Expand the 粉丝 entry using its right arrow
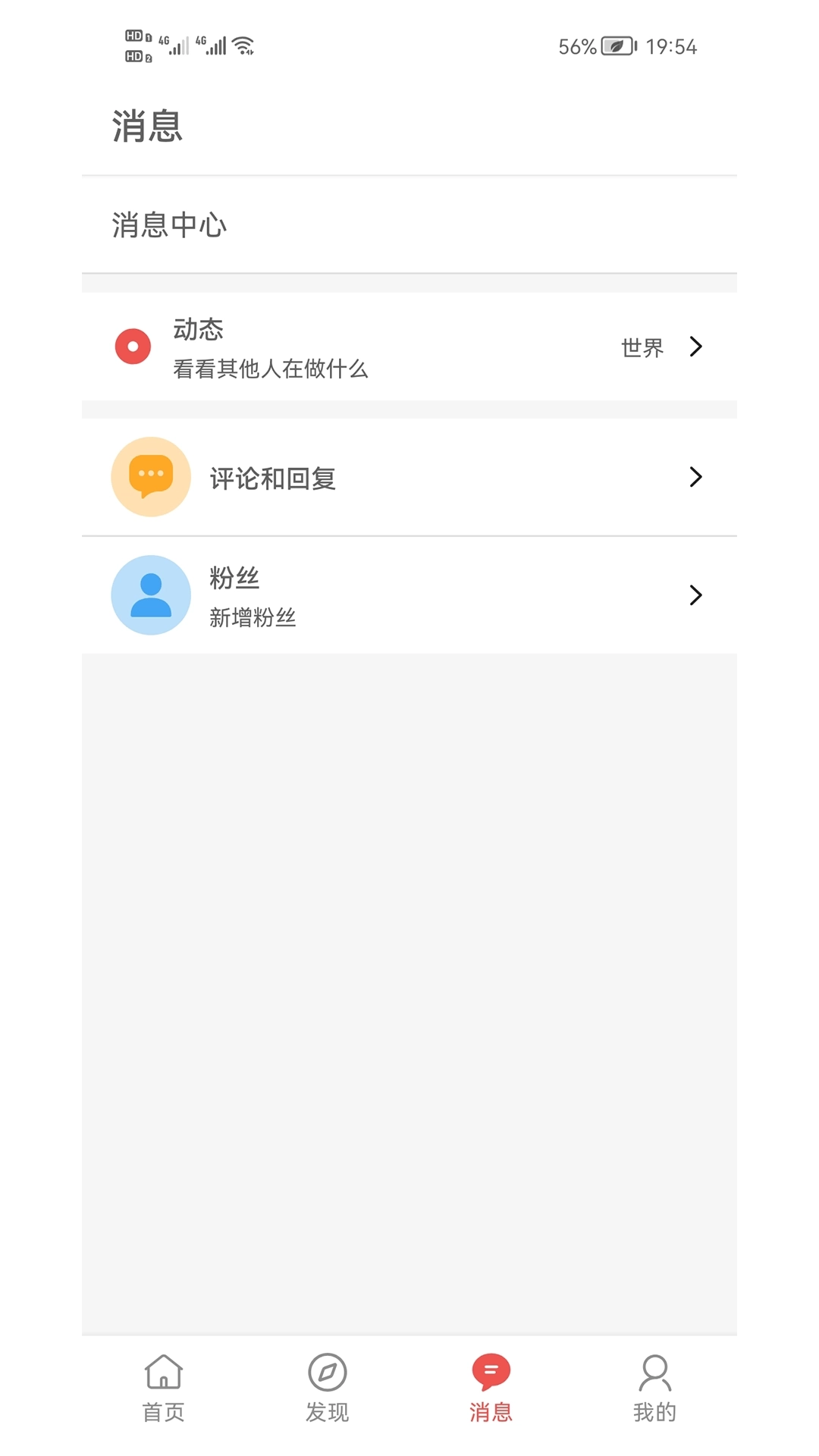This screenshot has width=819, height=1456. coord(695,595)
